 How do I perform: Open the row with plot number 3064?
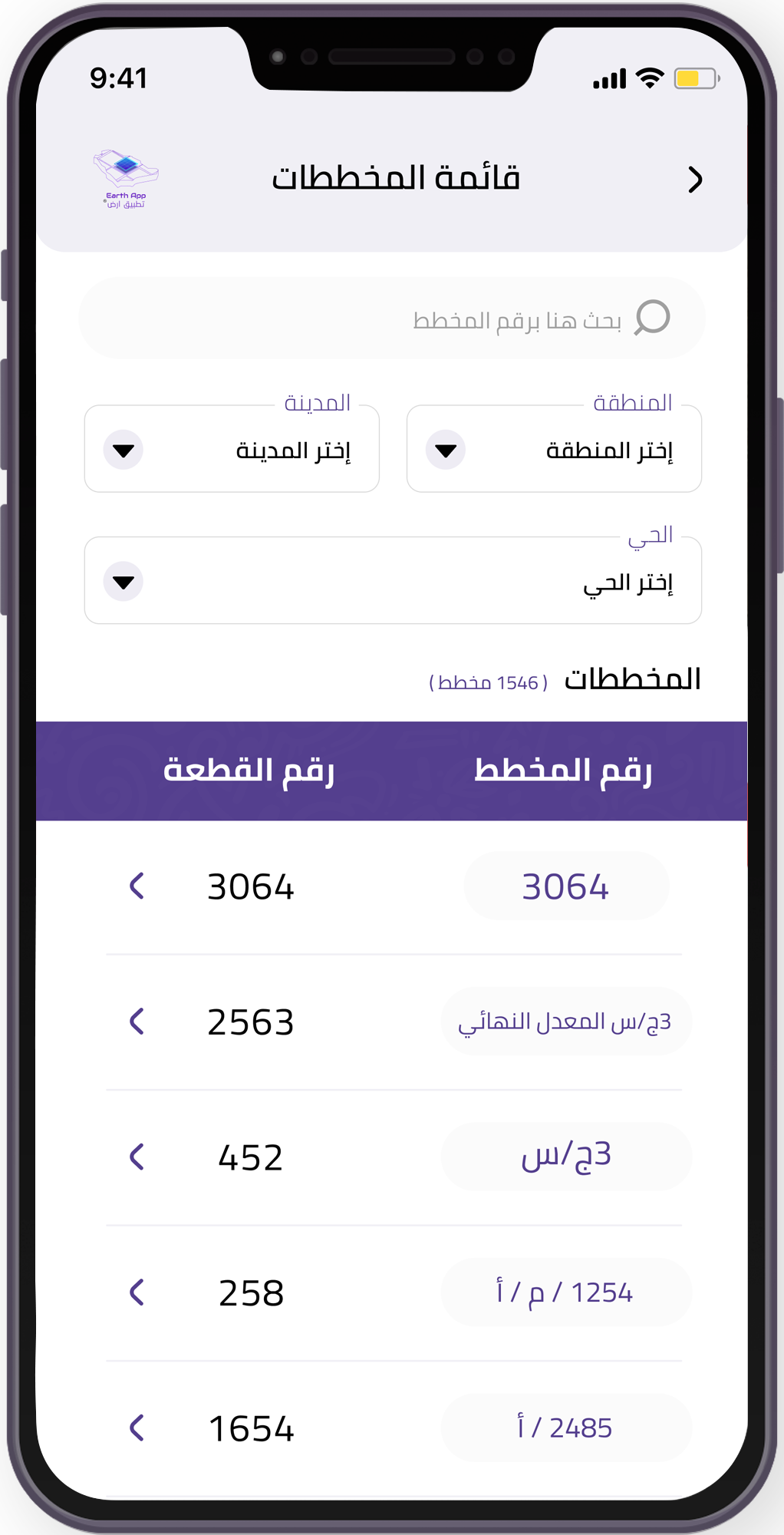(x=394, y=886)
